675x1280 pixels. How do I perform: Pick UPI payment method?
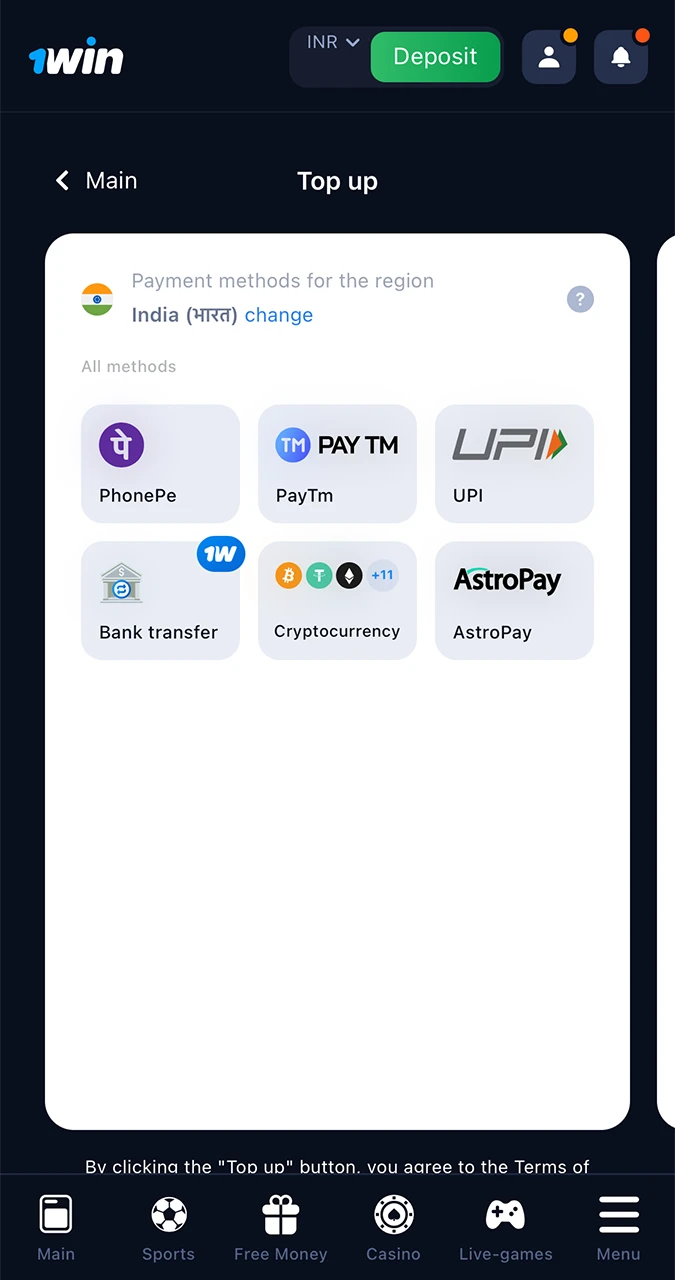[514, 463]
